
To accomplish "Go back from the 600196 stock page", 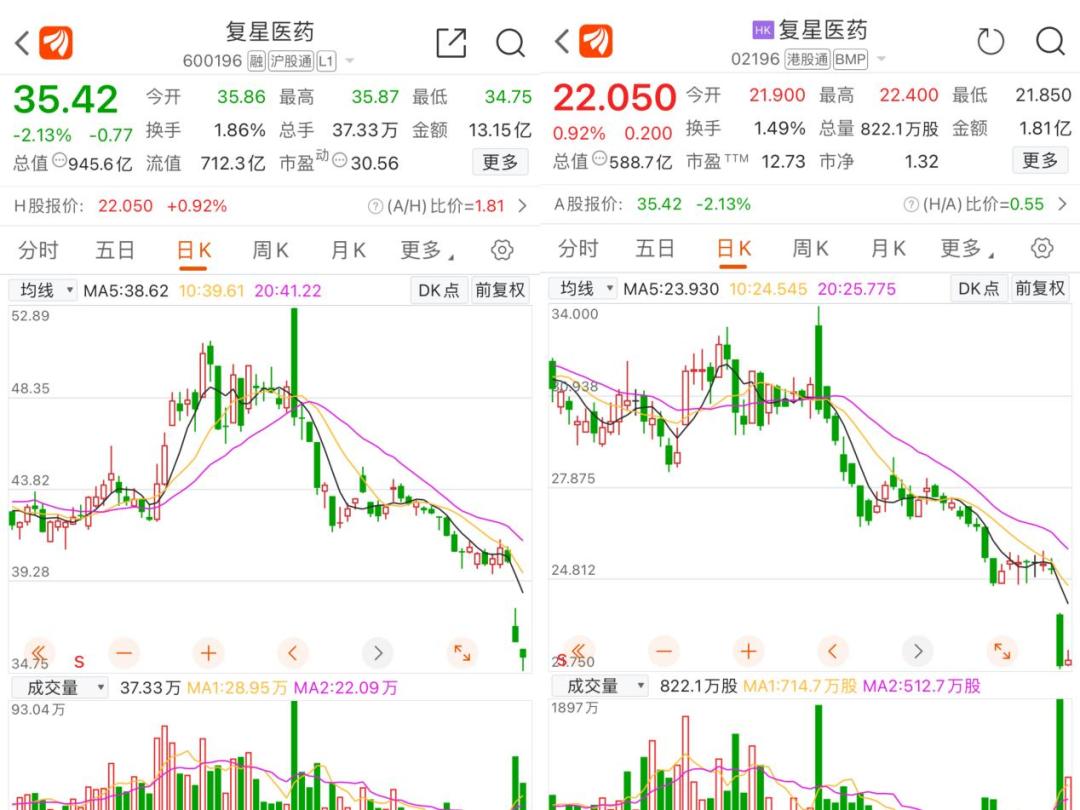I will coord(22,42).
